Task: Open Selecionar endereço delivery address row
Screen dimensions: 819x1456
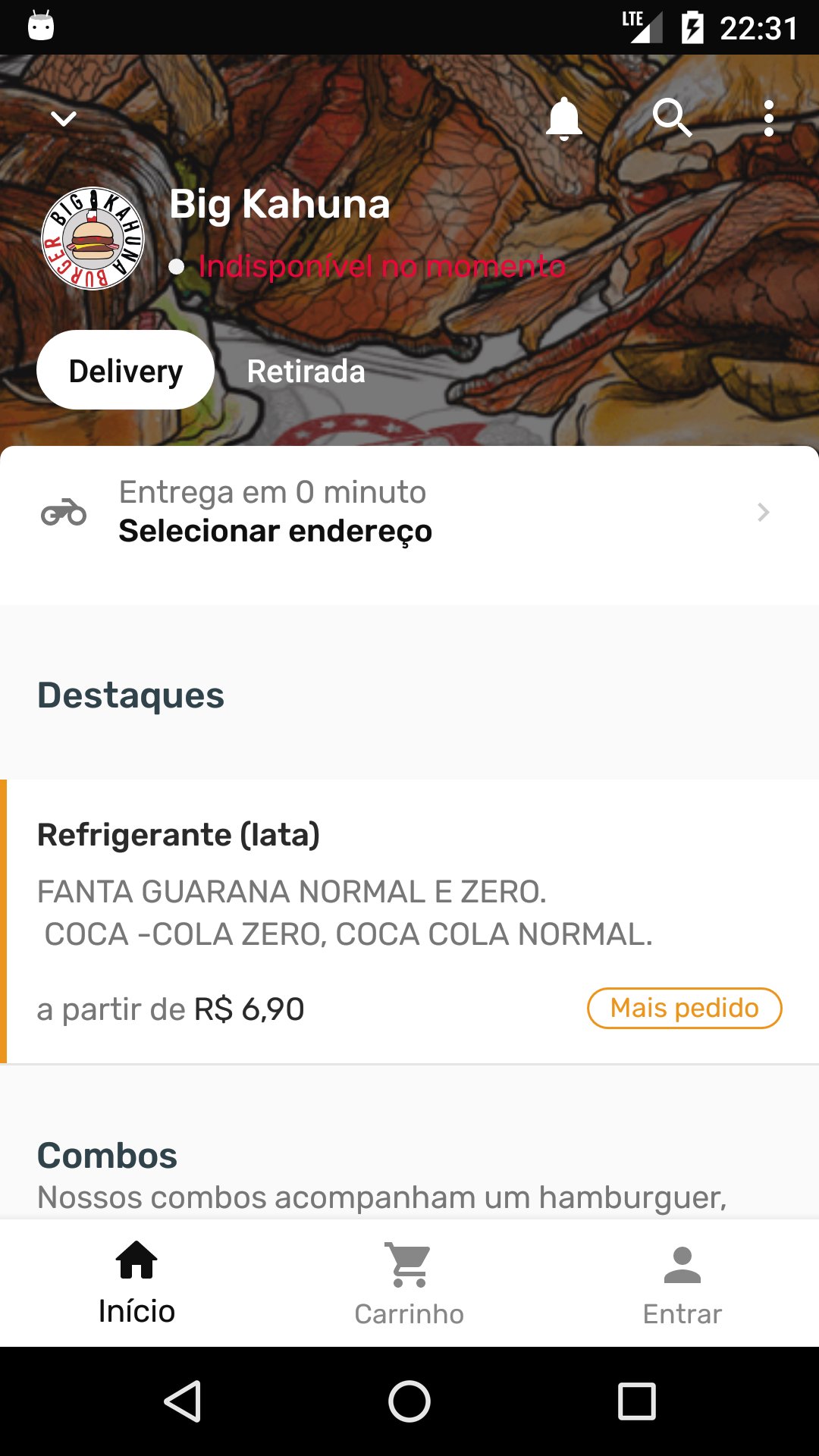Action: click(x=409, y=513)
